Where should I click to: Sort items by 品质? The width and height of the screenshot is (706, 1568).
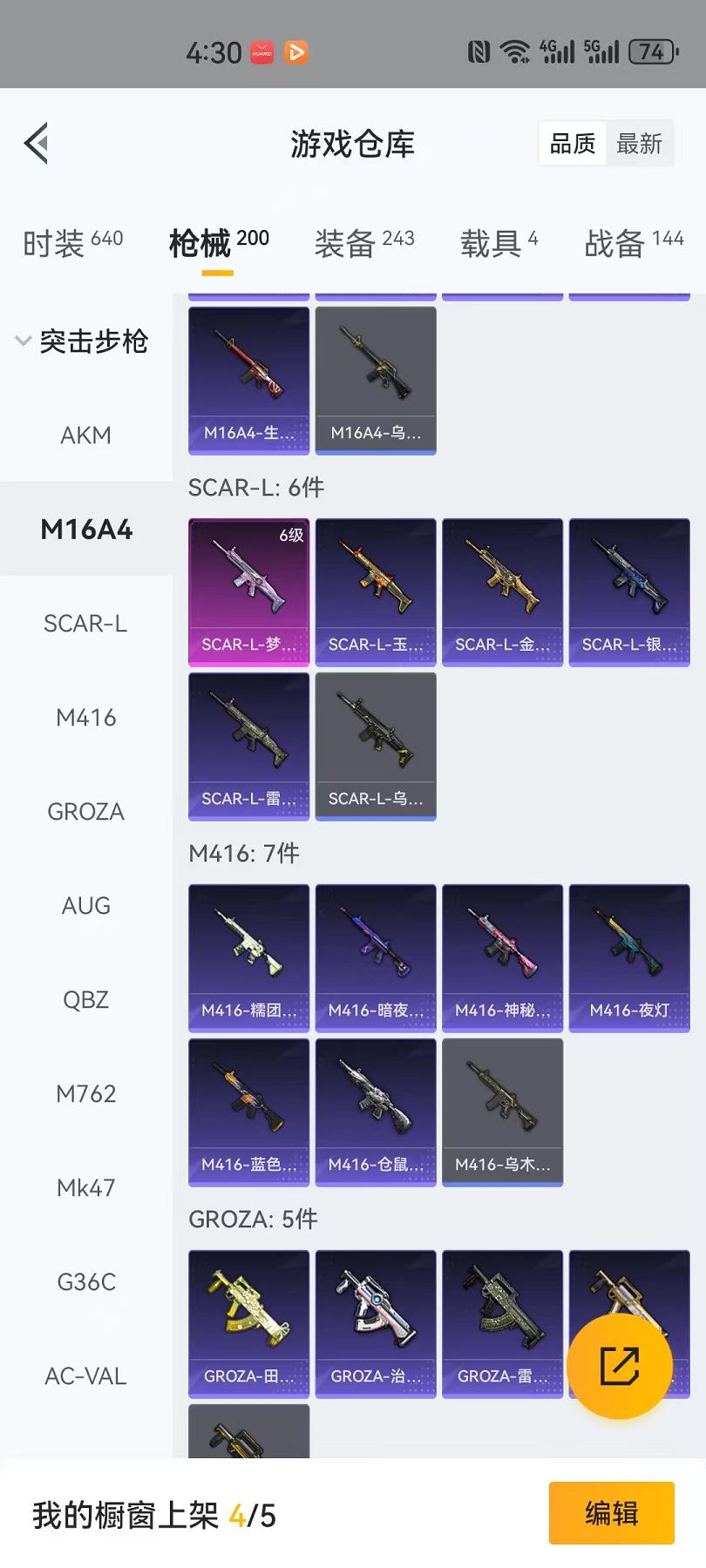coord(573,144)
